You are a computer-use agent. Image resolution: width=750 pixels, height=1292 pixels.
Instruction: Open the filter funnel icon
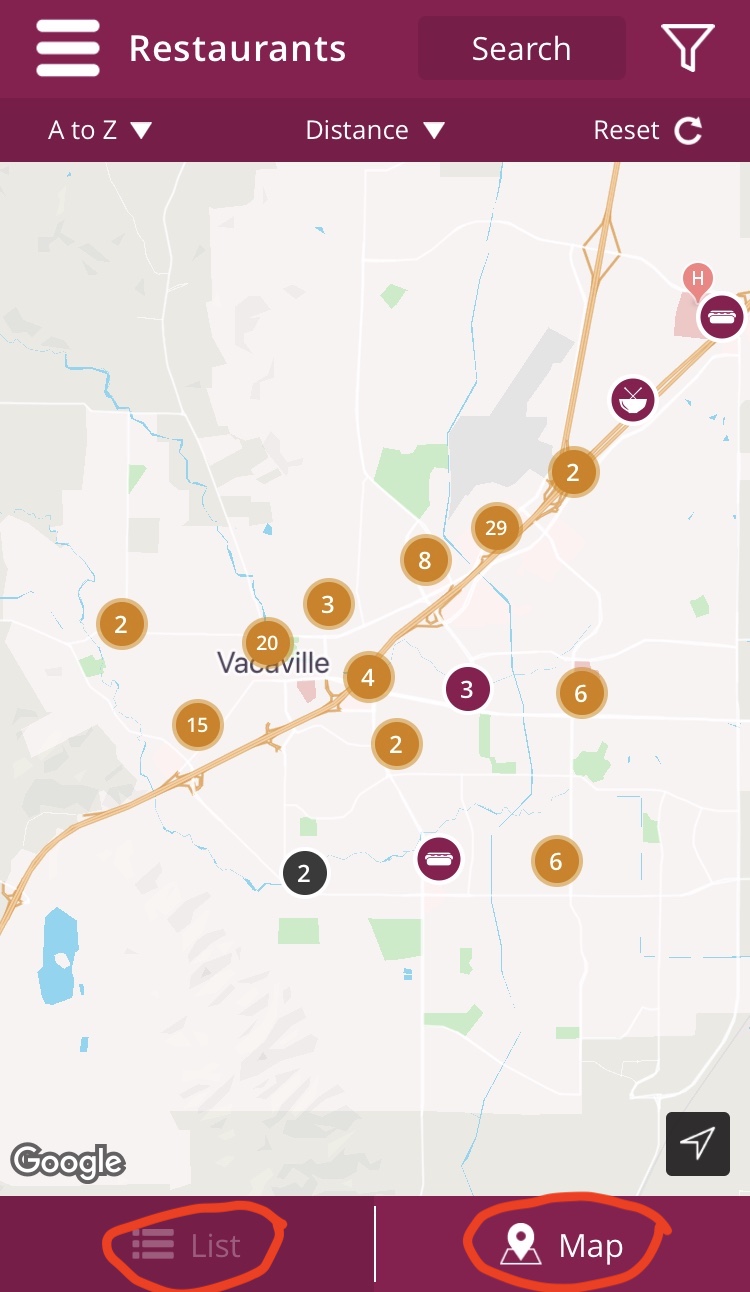[688, 47]
